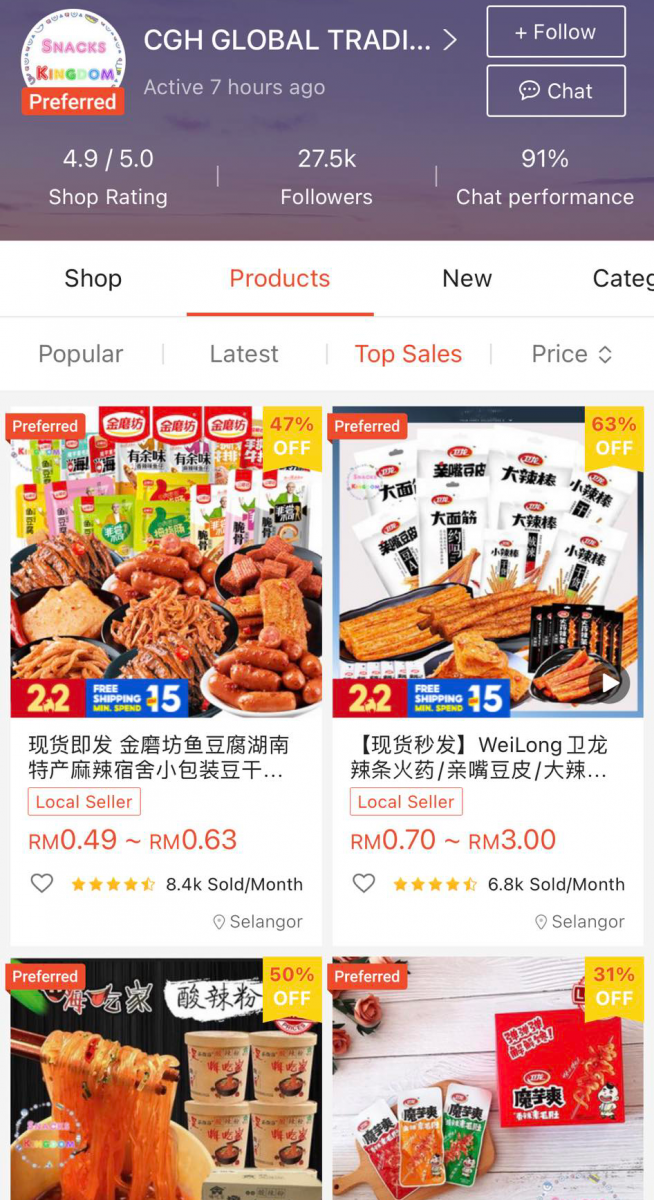Open the CGH GLOBAL TRADI... shop details
654x1200 pixels.
coord(300,40)
